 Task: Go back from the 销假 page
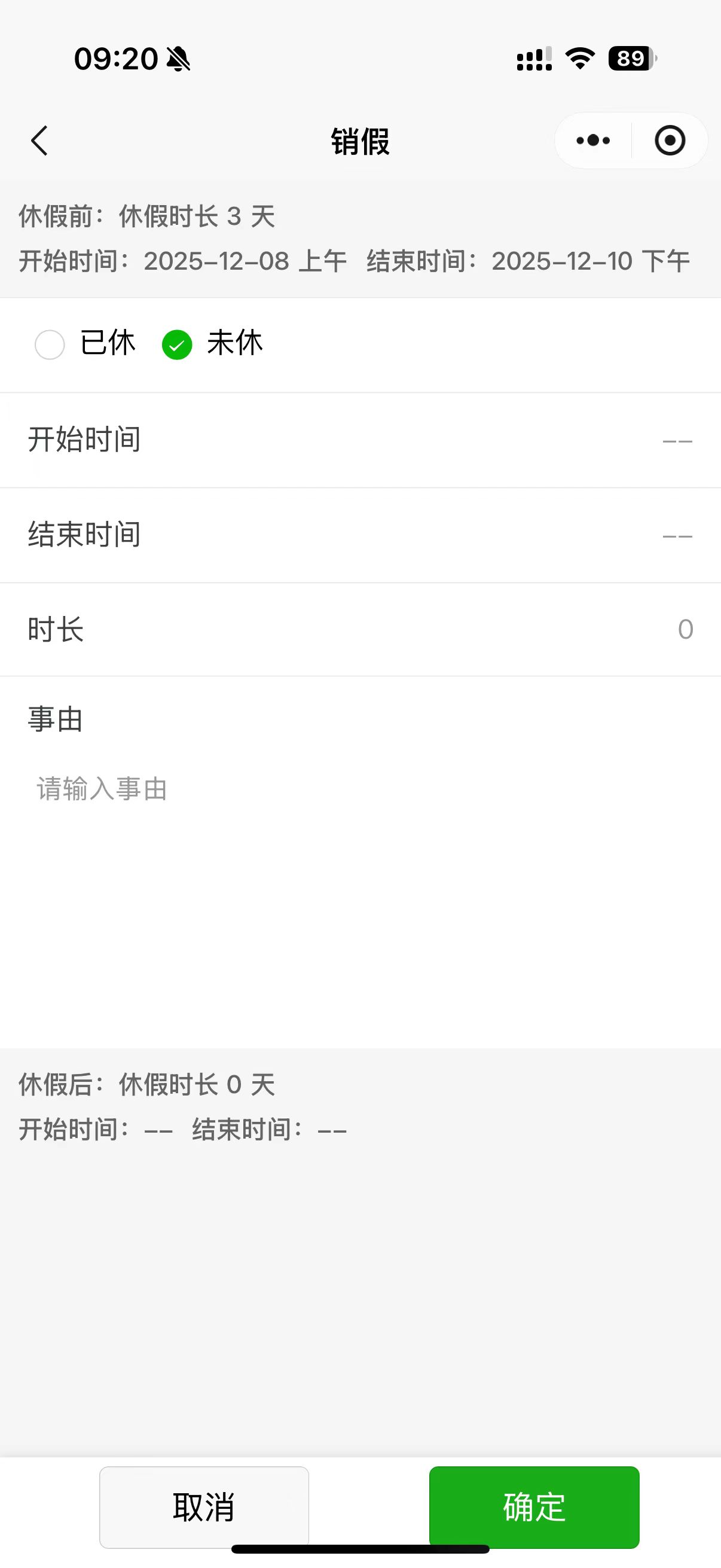[39, 141]
